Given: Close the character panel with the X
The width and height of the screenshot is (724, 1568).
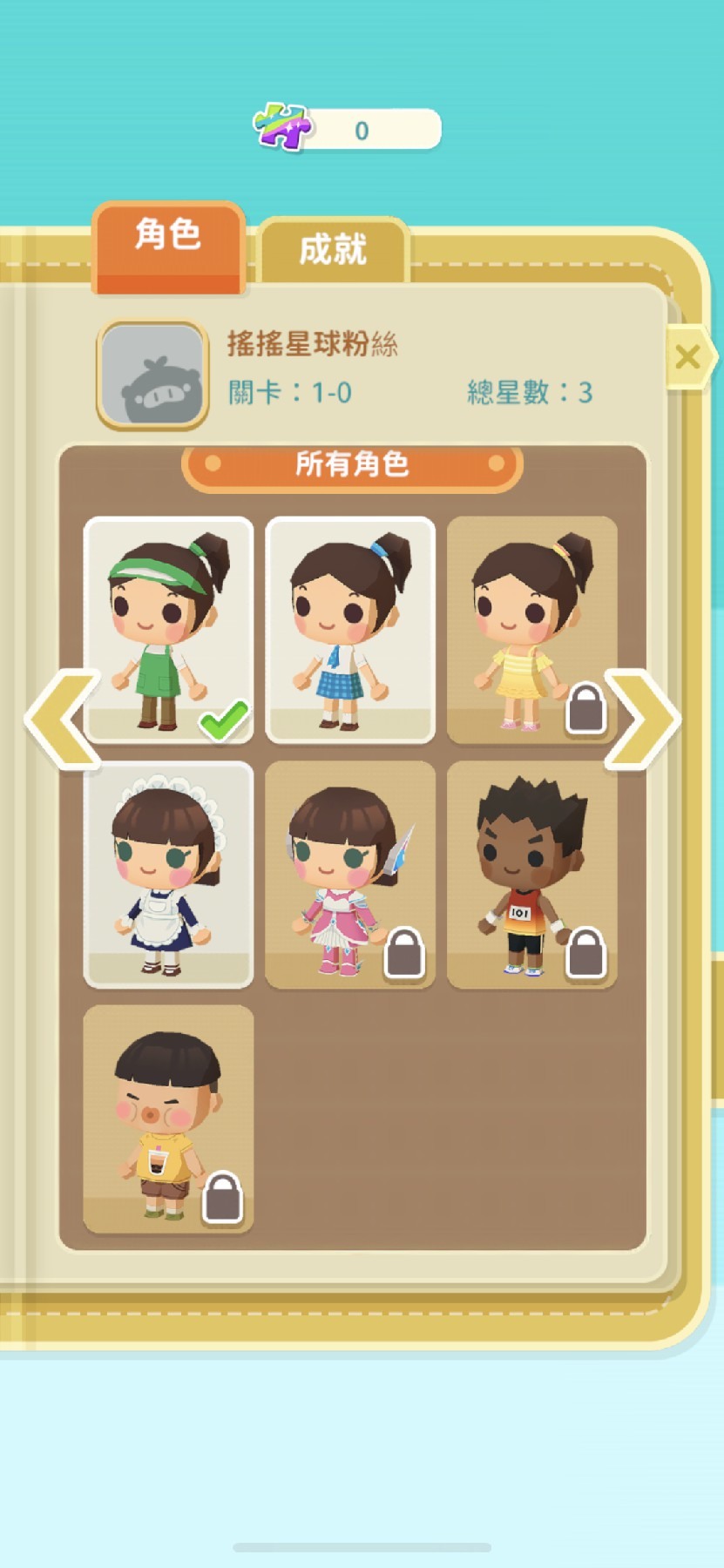Looking at the screenshot, I should 687,356.
